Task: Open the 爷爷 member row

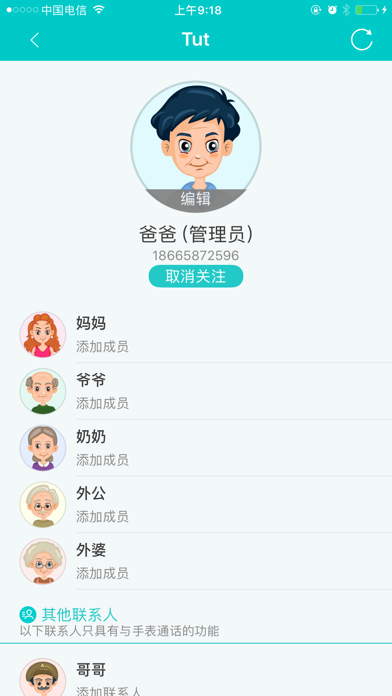Action: pos(196,391)
